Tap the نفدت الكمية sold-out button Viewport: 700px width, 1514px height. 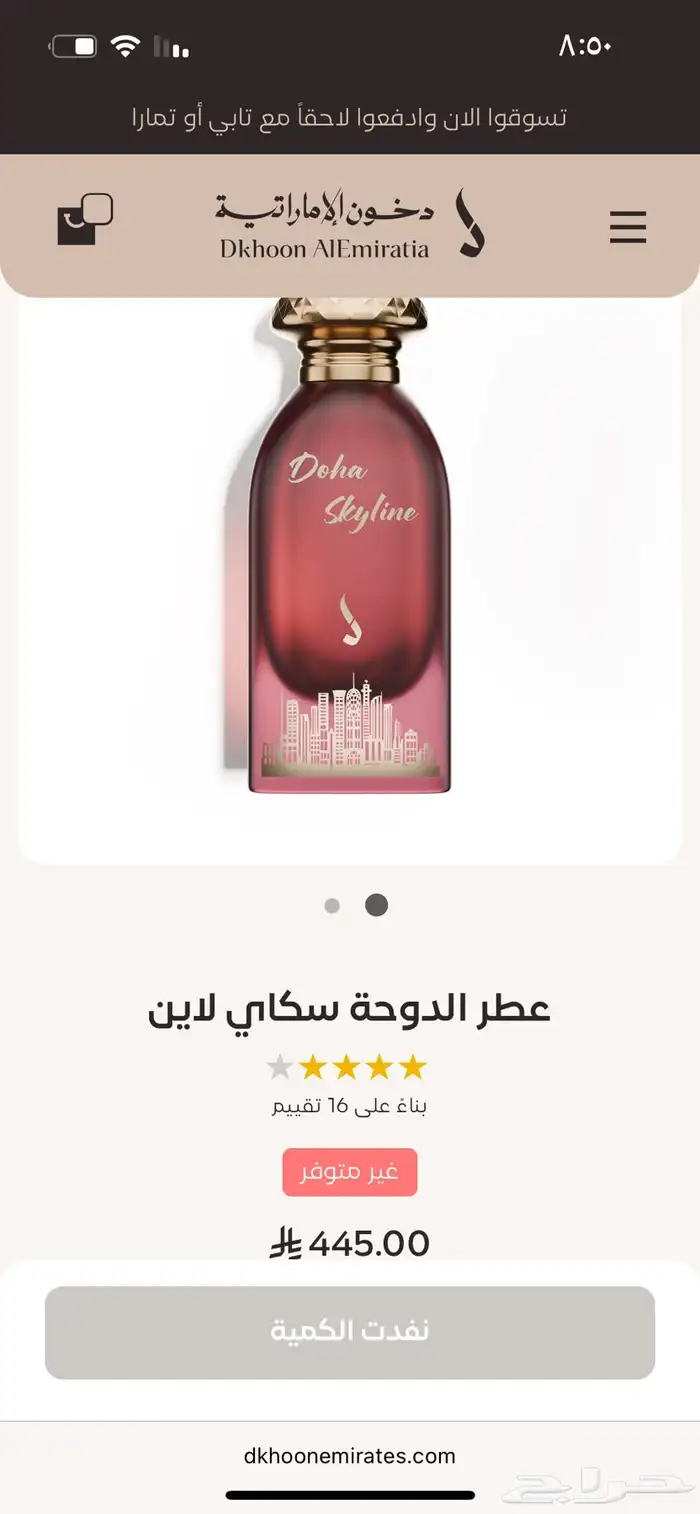click(350, 1332)
